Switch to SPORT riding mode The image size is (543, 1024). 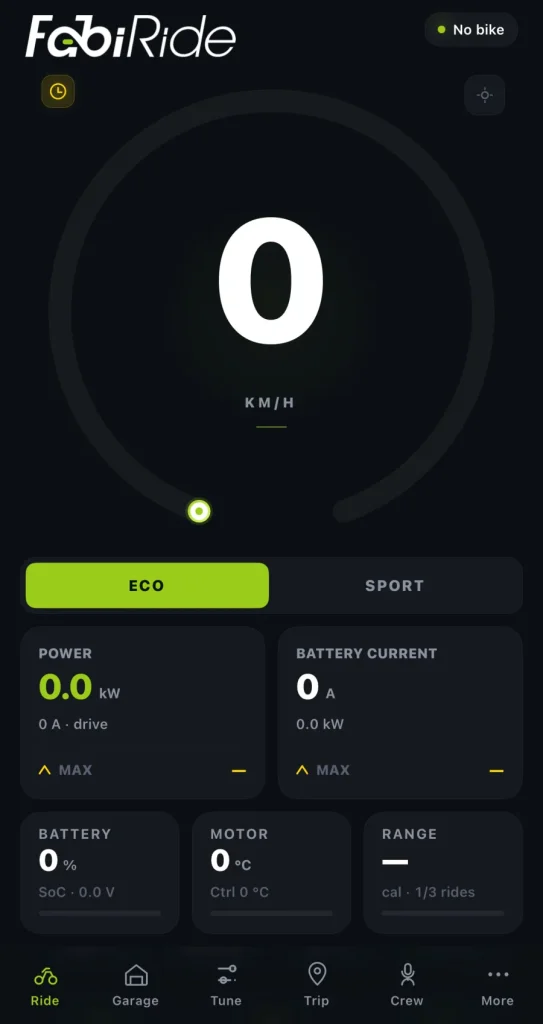395,585
